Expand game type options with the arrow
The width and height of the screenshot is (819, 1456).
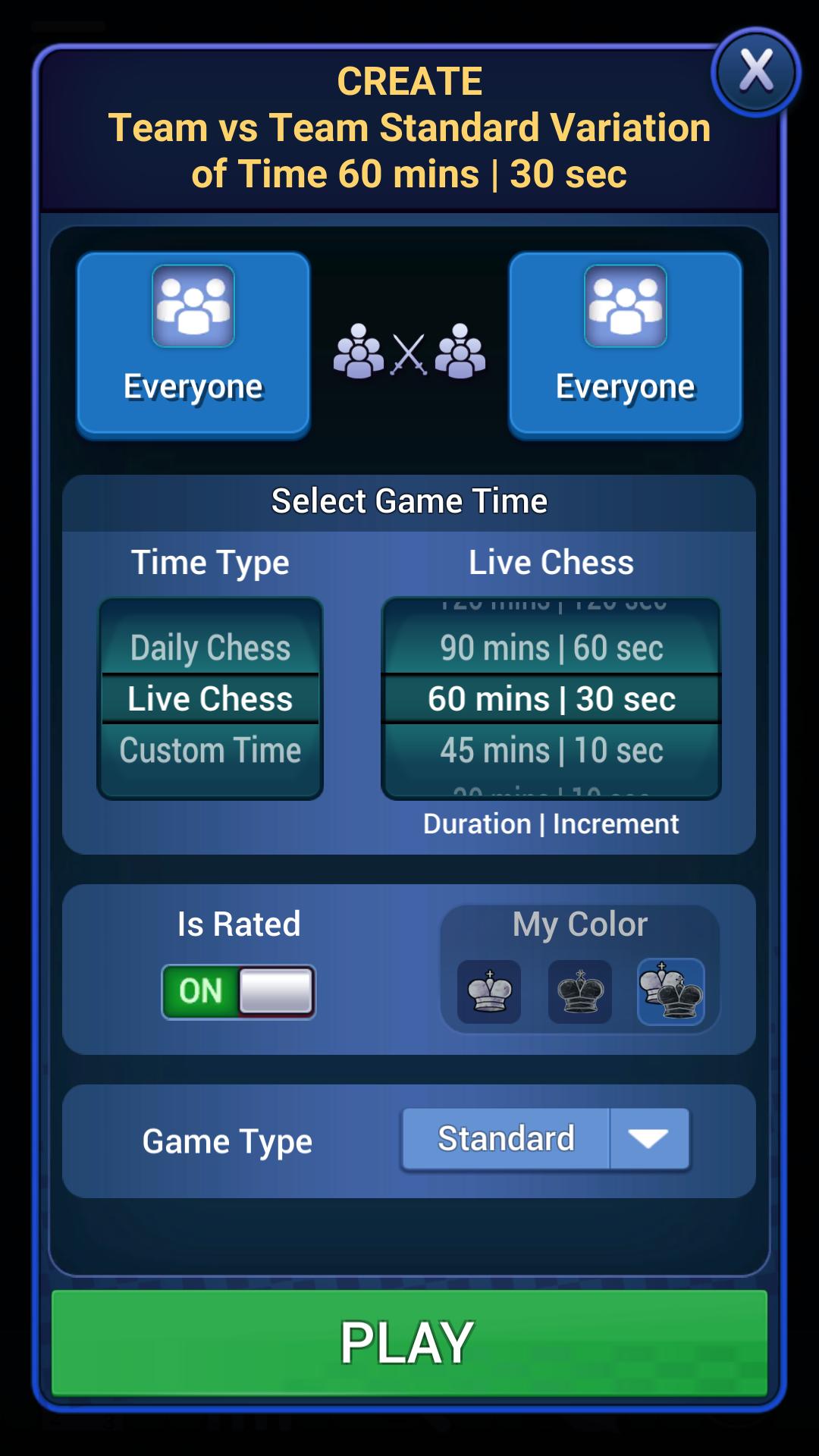click(x=648, y=1139)
